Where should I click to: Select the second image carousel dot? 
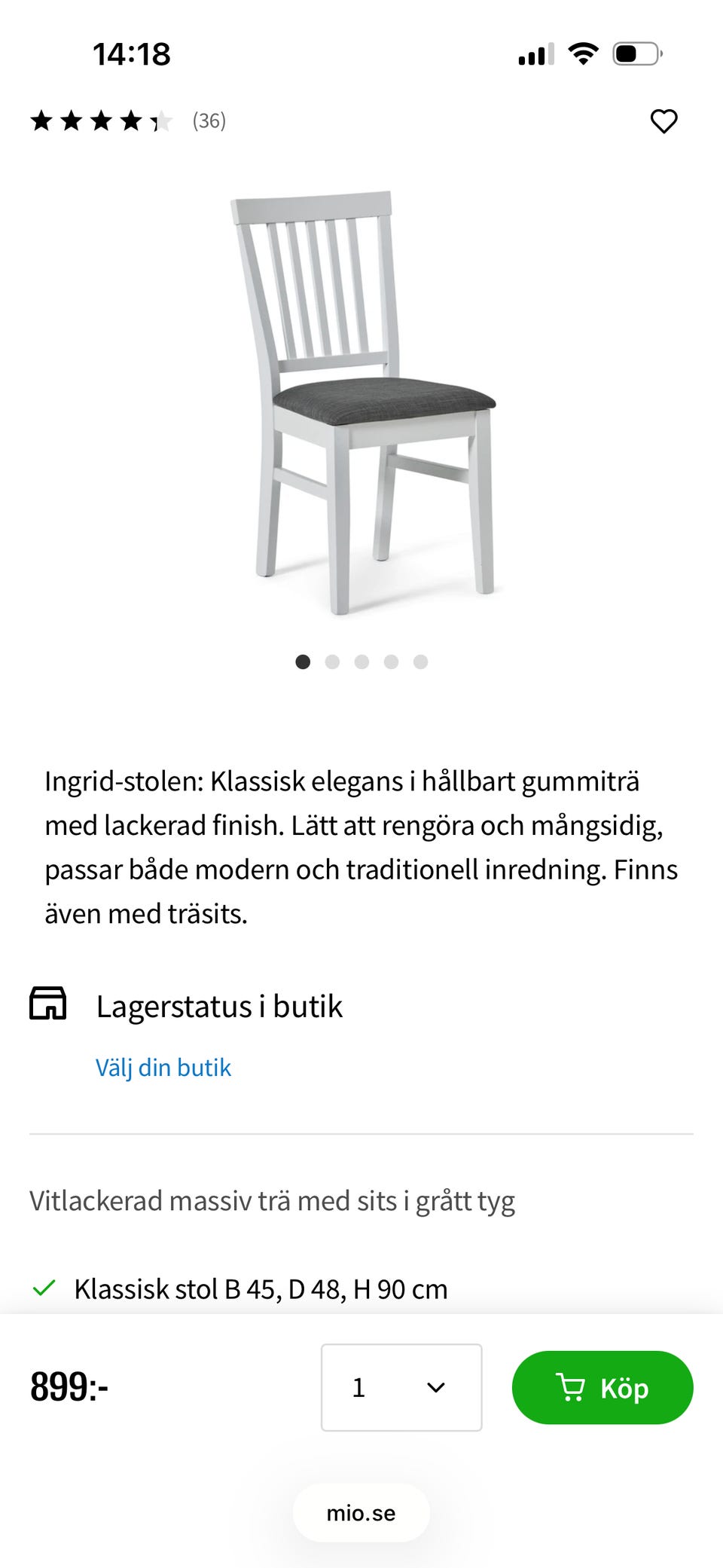coord(332,662)
